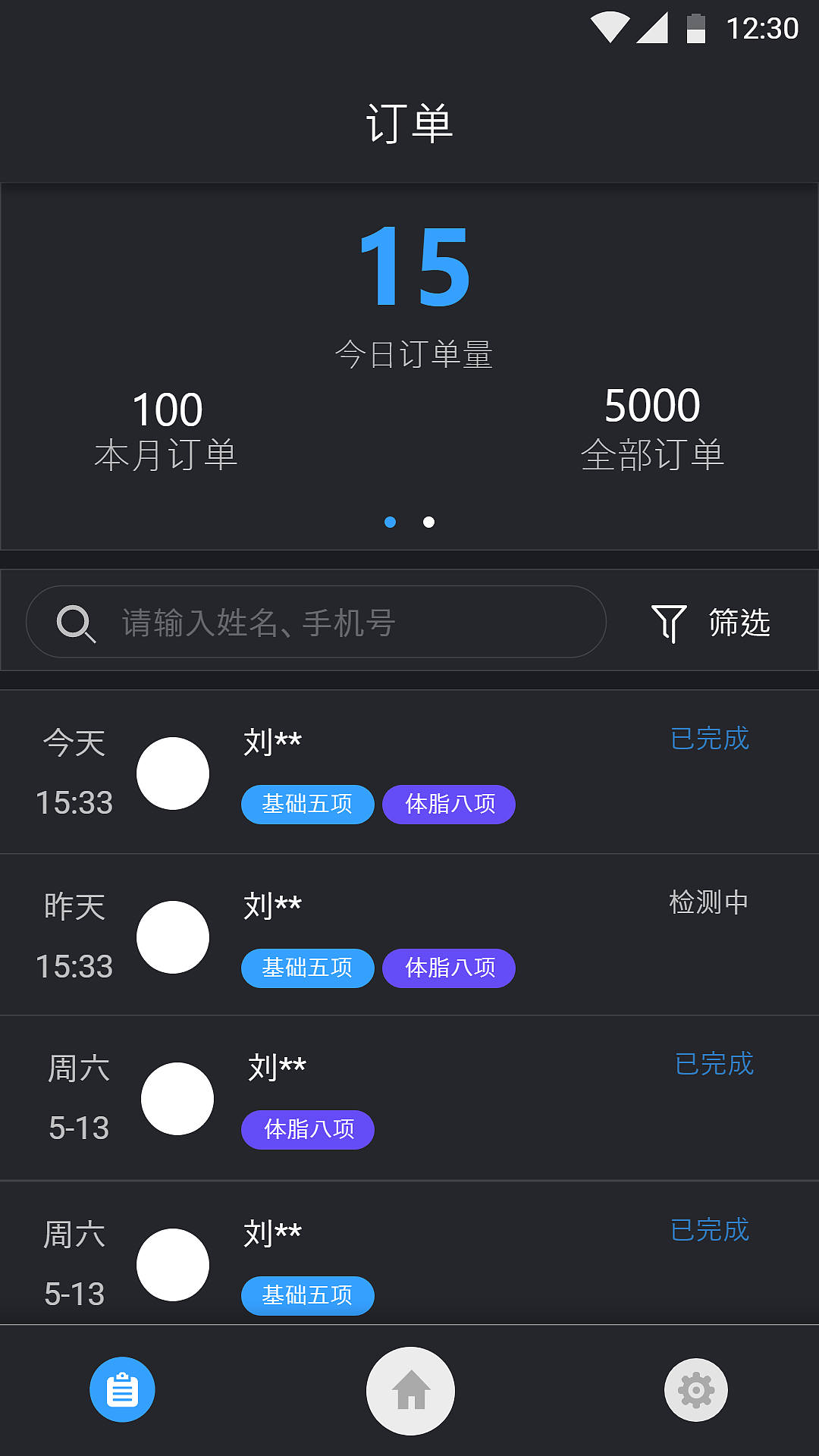Select the first carousel page indicator dot
Screen dimensions: 819x1456
[x=391, y=522]
